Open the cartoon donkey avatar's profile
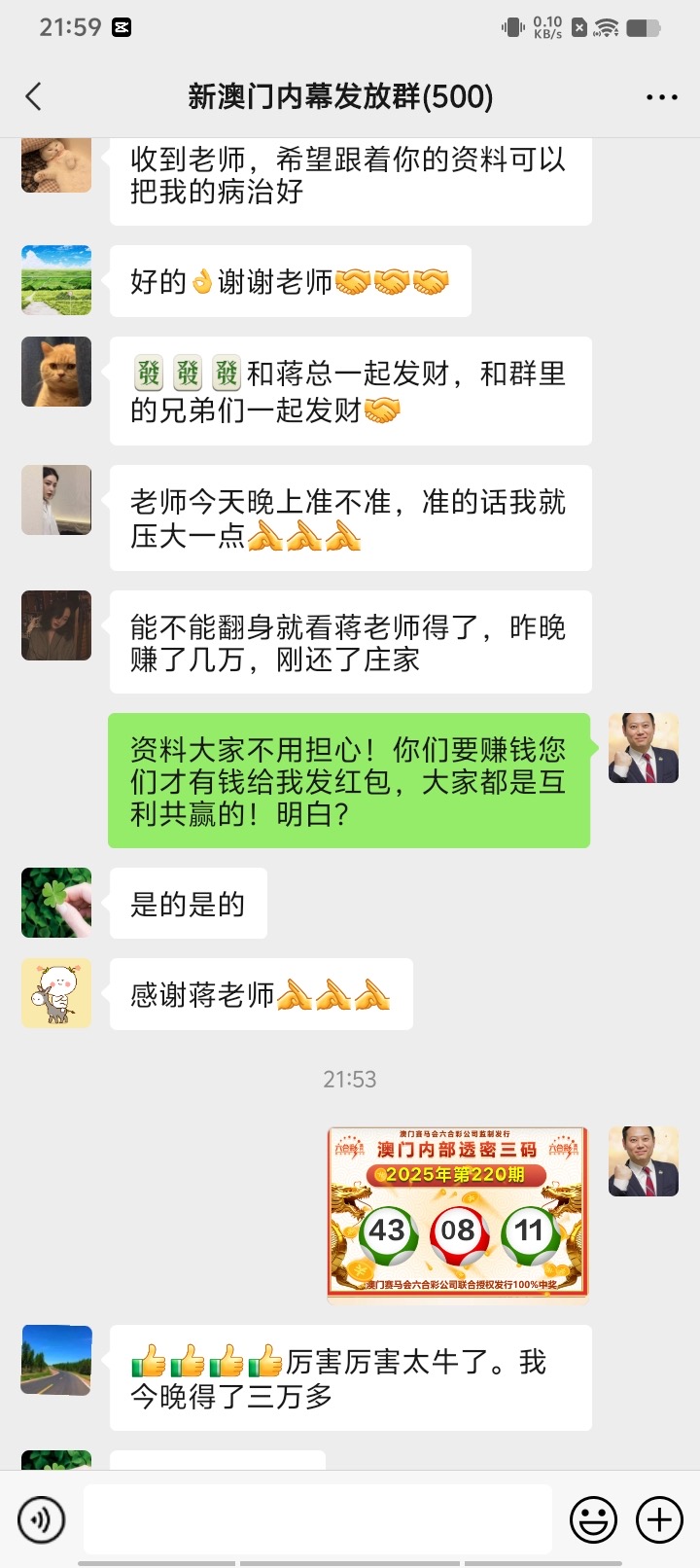Screen dimensions: 700x1568 (56, 993)
